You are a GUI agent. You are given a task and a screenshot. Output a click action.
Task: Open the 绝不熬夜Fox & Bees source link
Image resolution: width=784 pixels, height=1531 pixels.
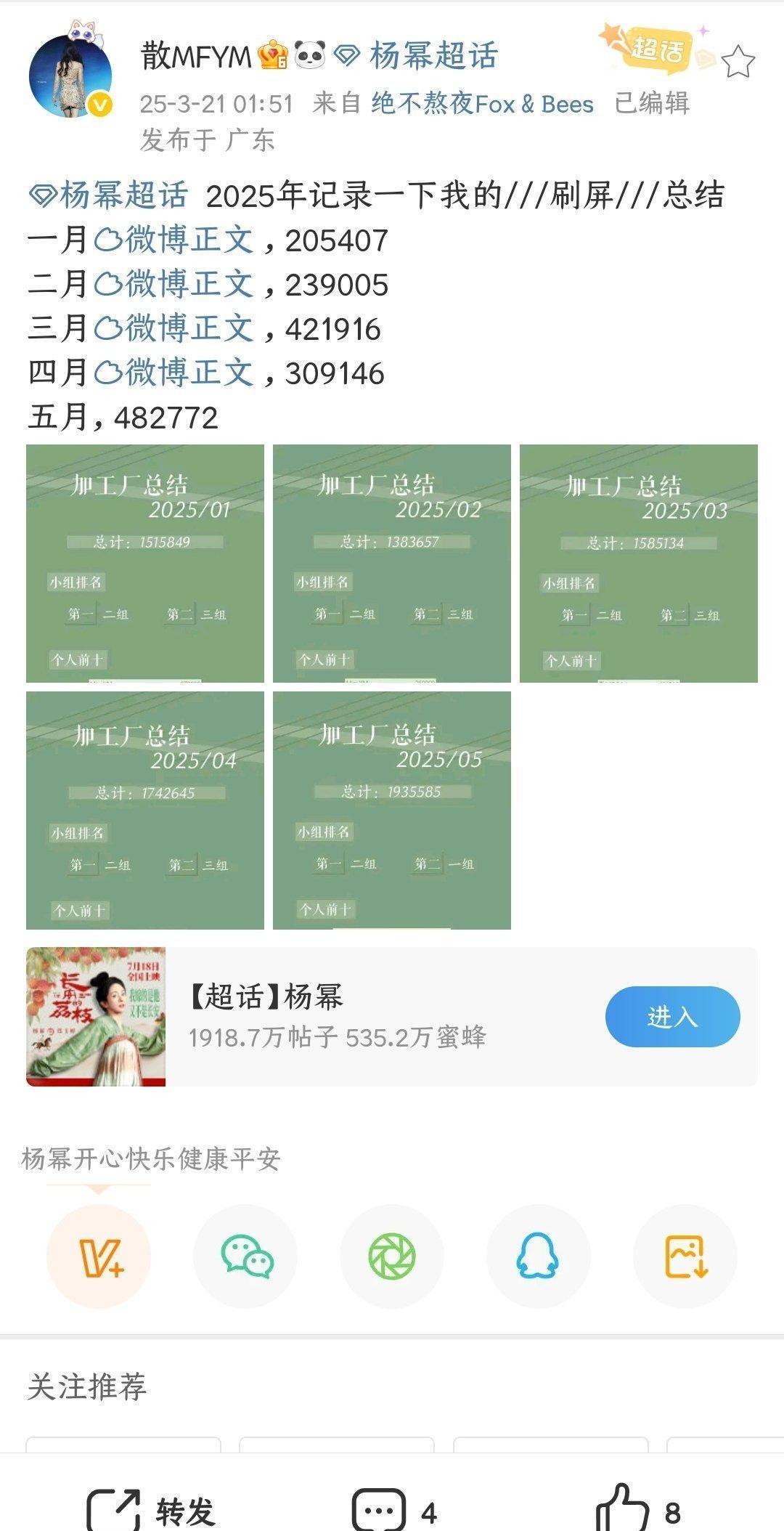point(483,104)
